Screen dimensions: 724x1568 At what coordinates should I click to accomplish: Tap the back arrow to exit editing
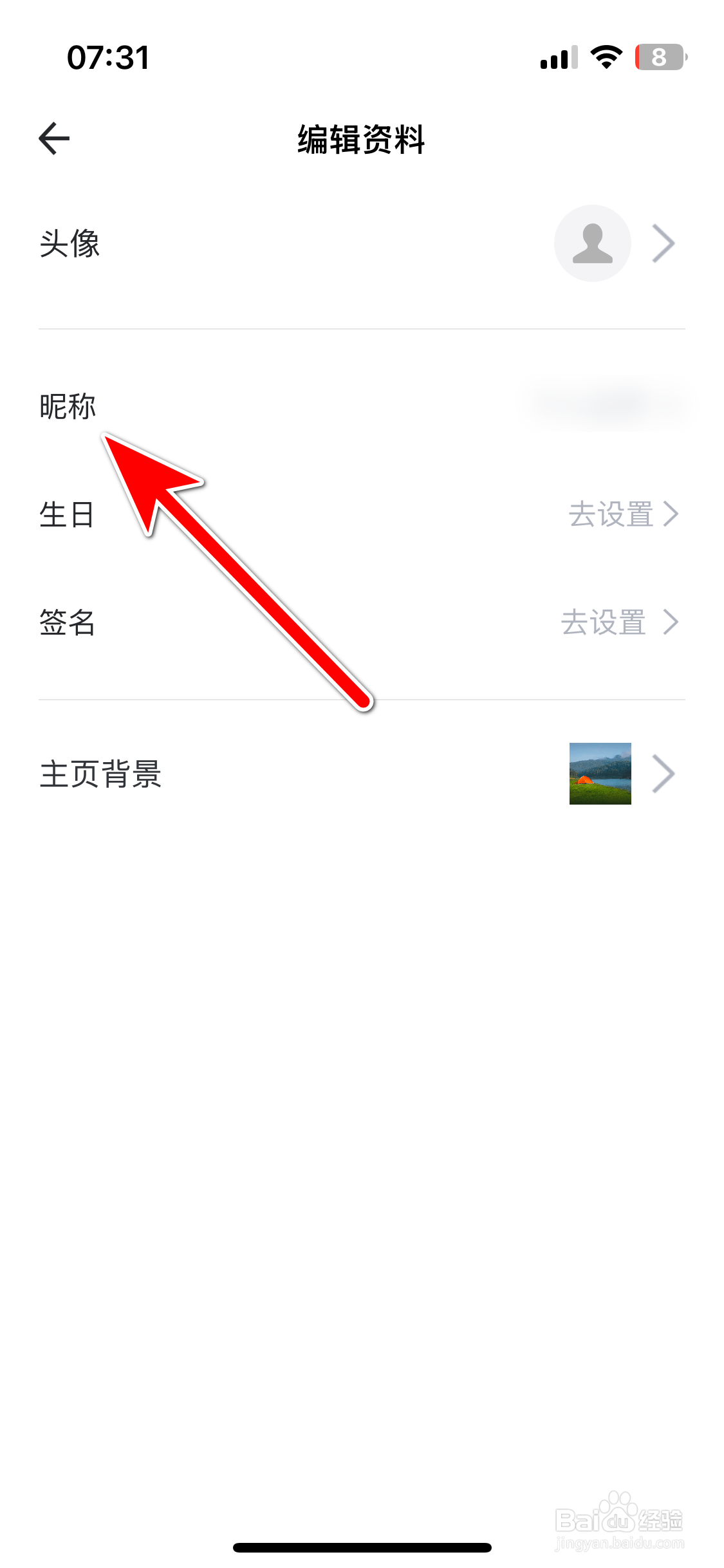point(53,138)
